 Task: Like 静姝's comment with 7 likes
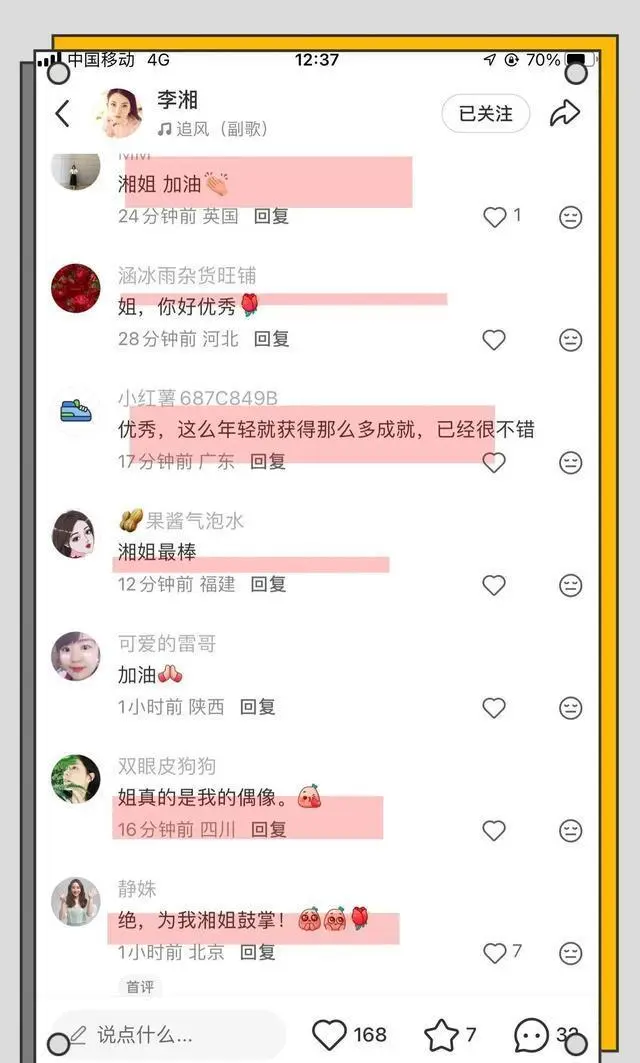point(495,953)
